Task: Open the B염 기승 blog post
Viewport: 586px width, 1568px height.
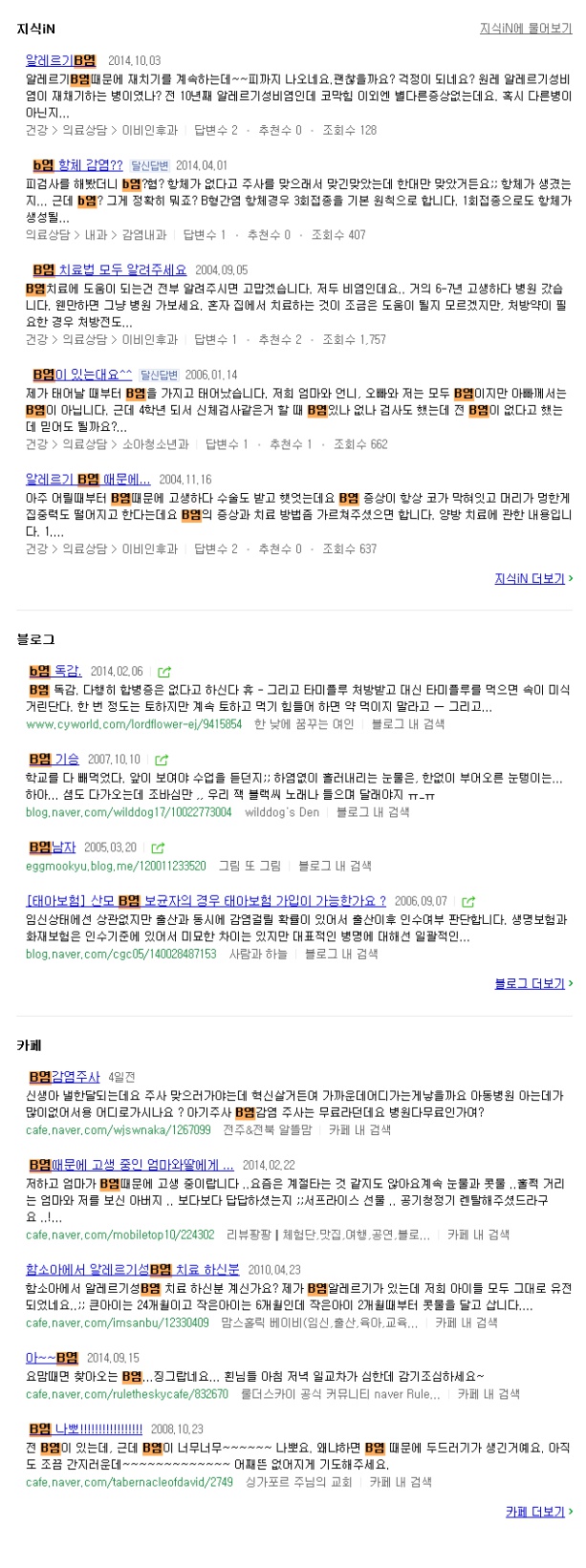Action: pos(54,759)
